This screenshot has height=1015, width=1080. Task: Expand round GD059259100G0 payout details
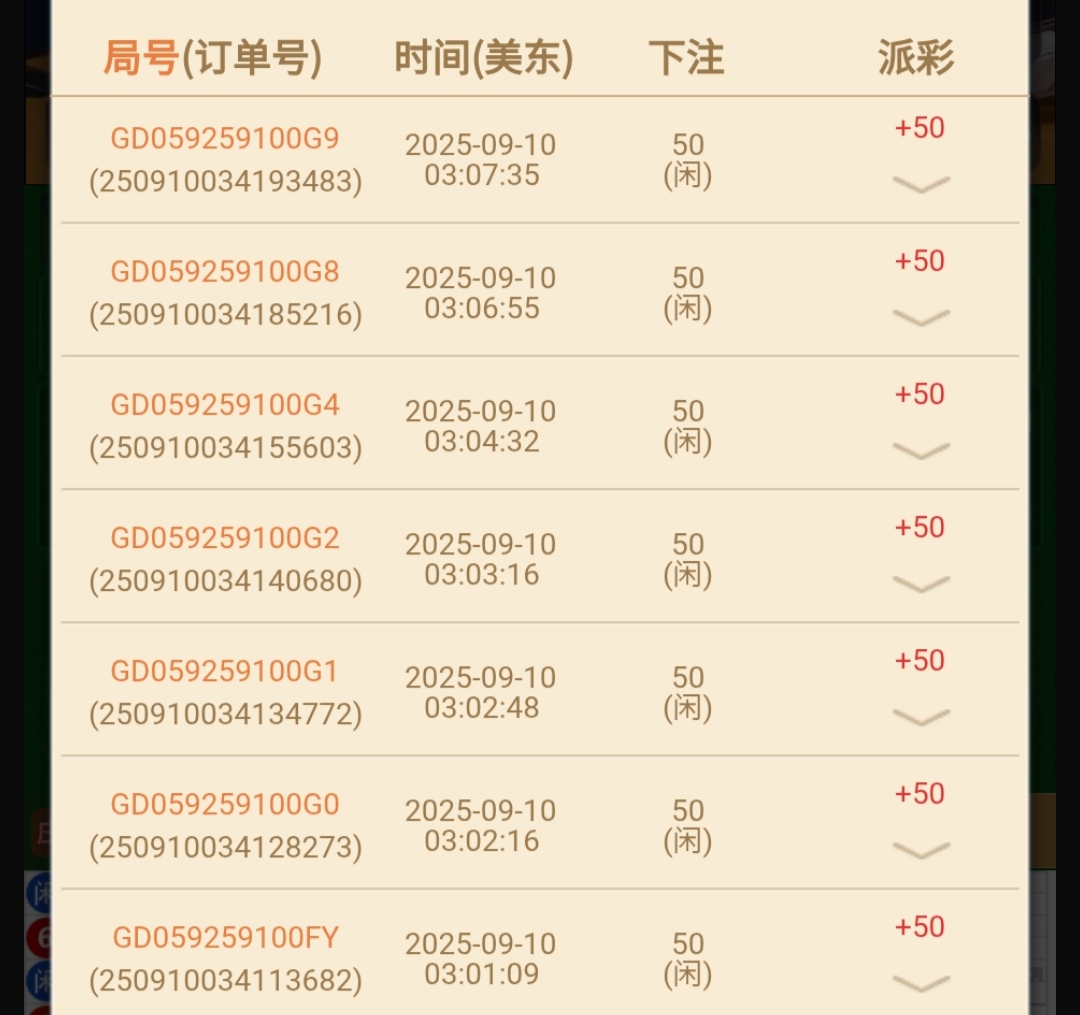click(x=920, y=850)
